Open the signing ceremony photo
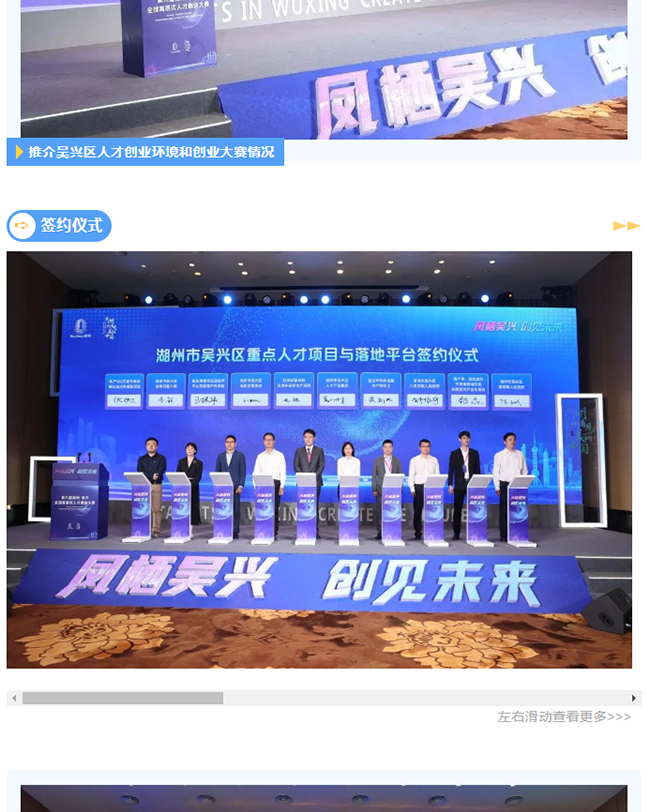 (x=319, y=459)
